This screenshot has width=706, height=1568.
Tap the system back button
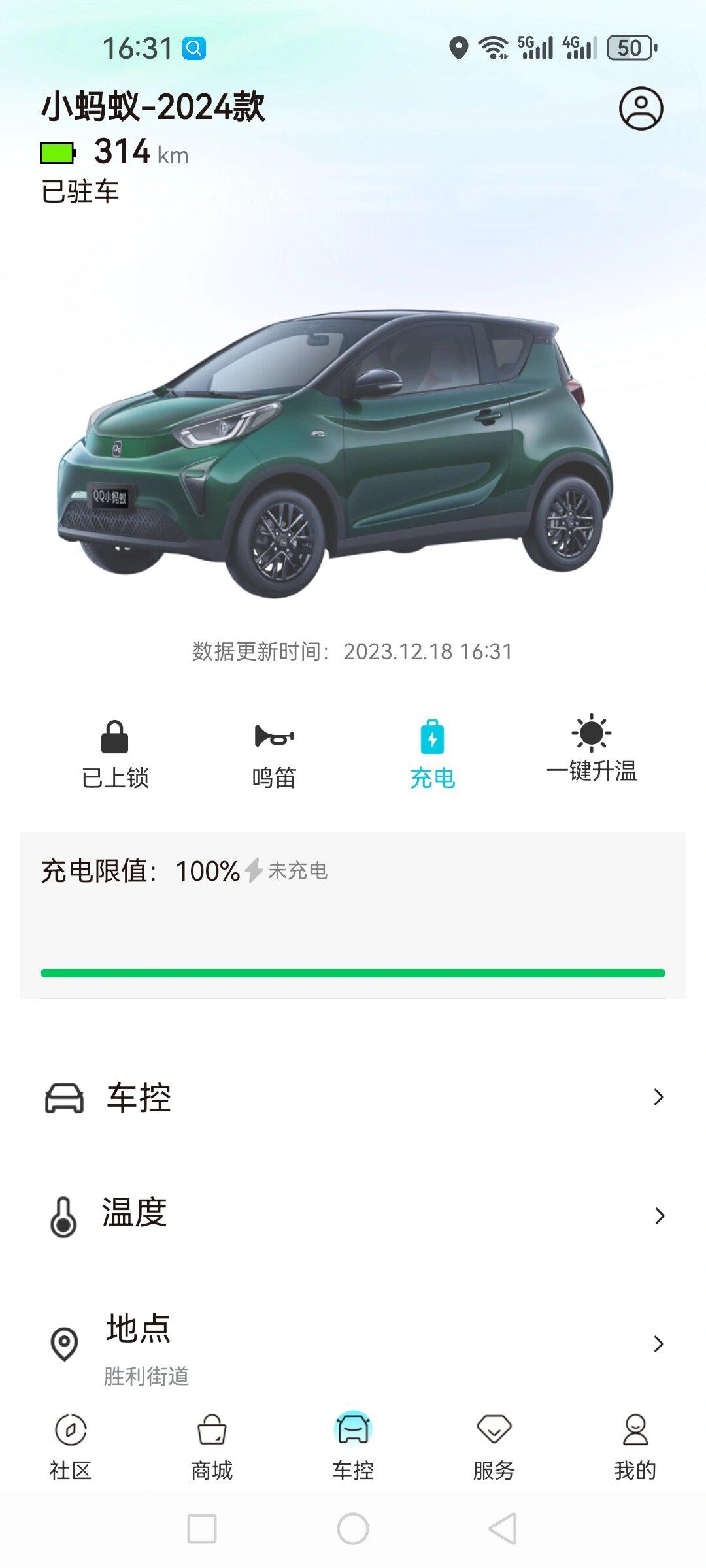(503, 1529)
